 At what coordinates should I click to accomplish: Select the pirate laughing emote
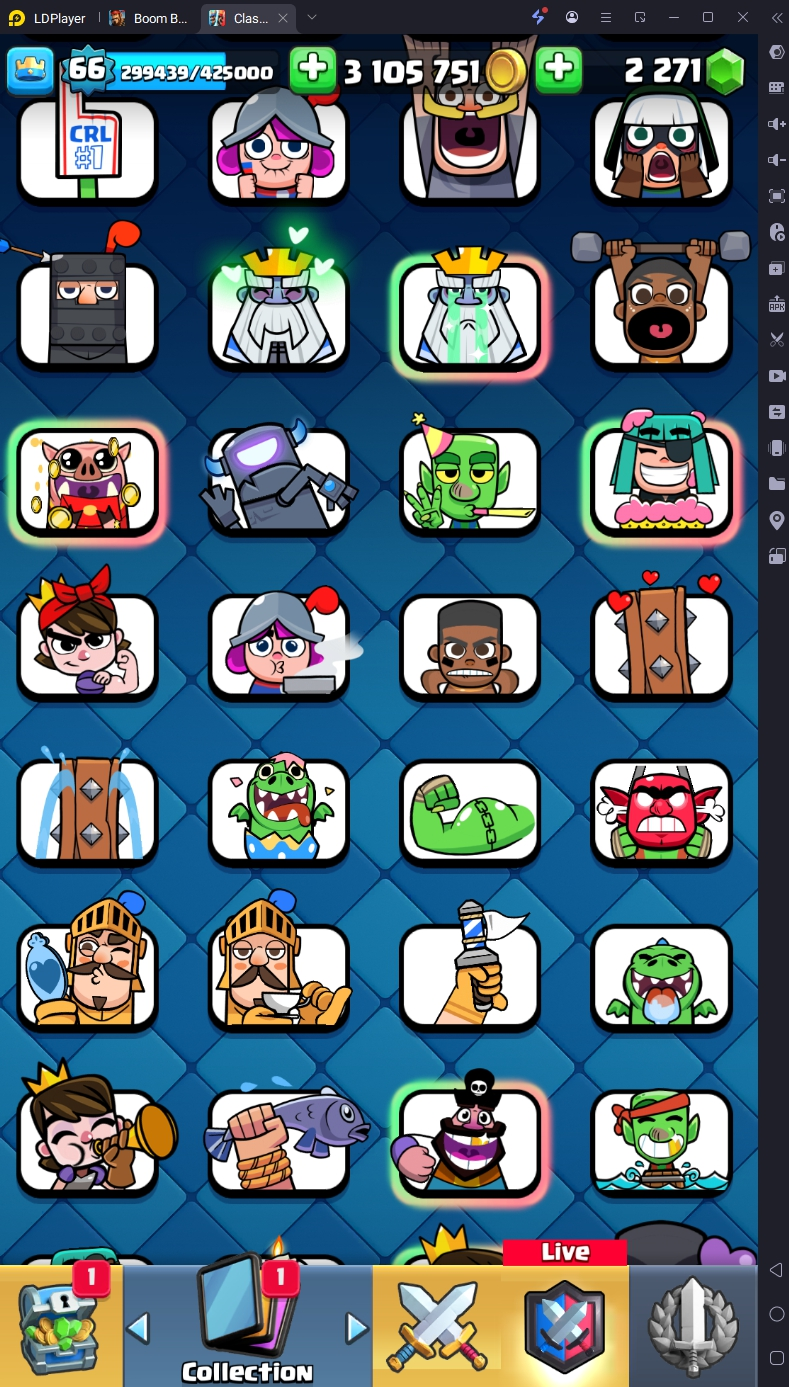(470, 1142)
